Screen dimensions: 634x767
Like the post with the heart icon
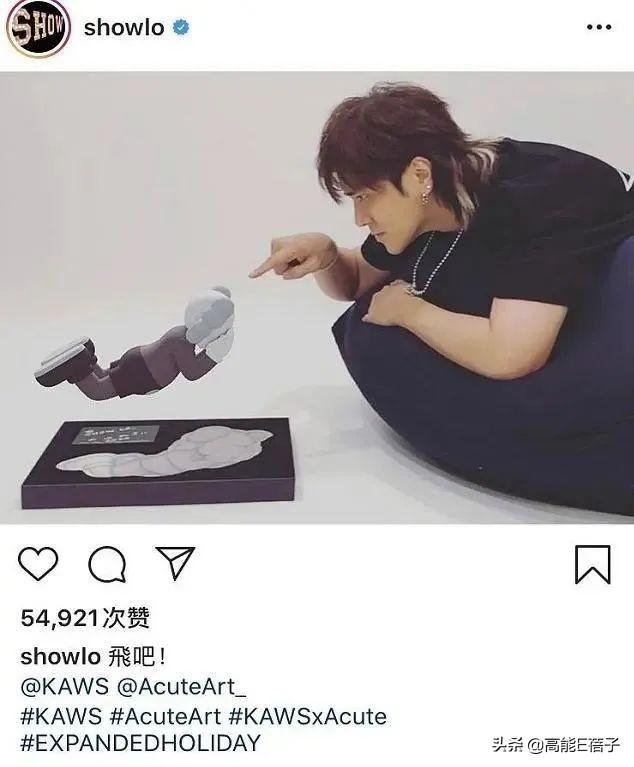pos(38,565)
